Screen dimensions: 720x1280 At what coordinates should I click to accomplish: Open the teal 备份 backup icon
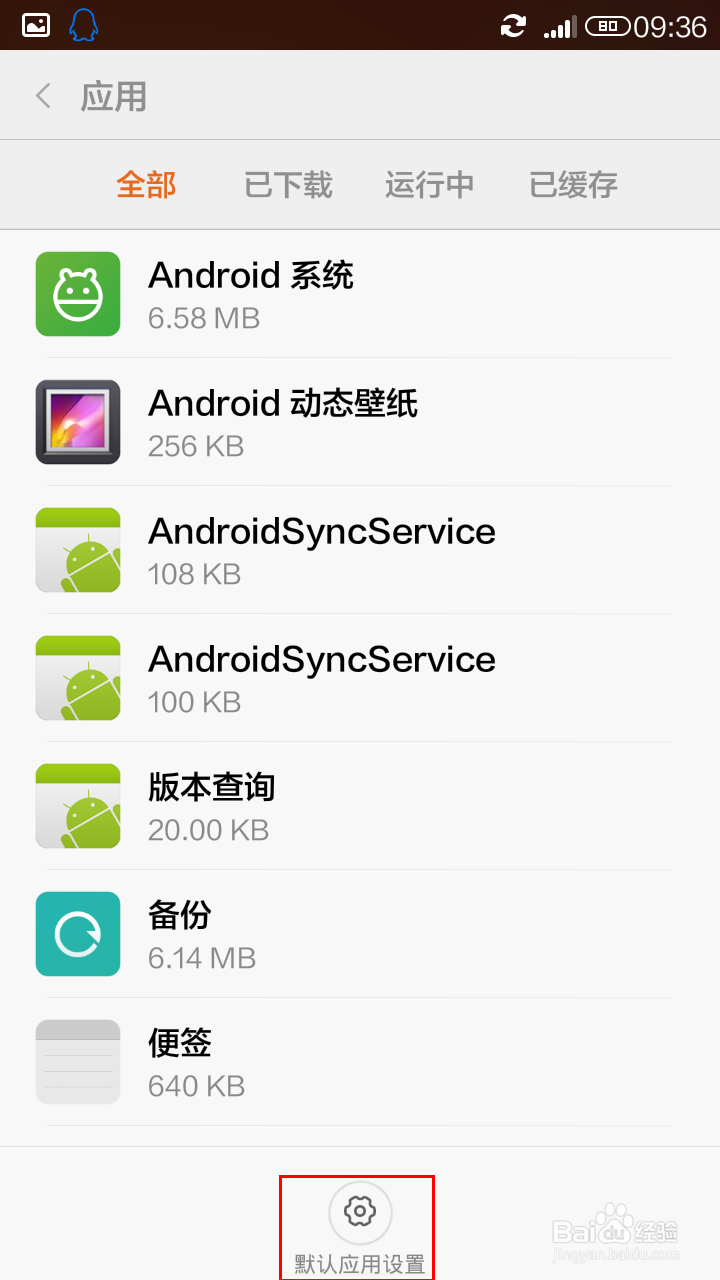point(77,934)
